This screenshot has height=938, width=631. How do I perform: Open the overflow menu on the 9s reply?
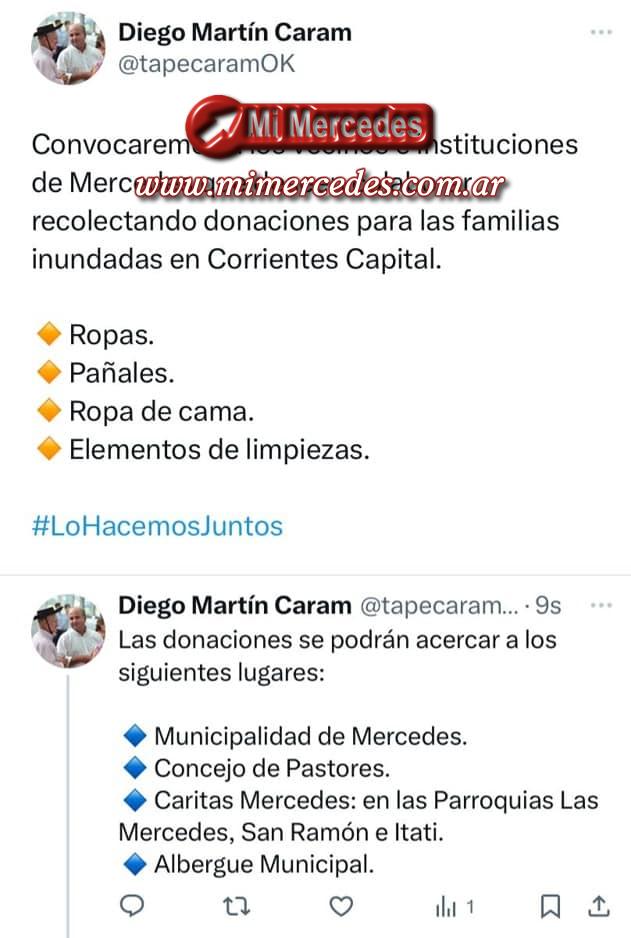point(600,605)
